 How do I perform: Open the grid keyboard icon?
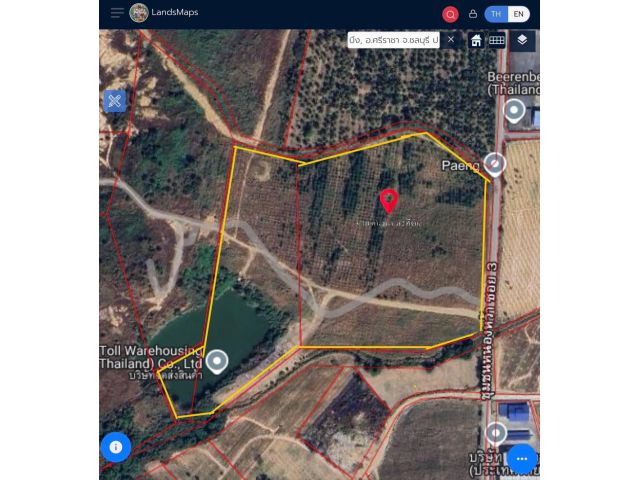click(496, 40)
